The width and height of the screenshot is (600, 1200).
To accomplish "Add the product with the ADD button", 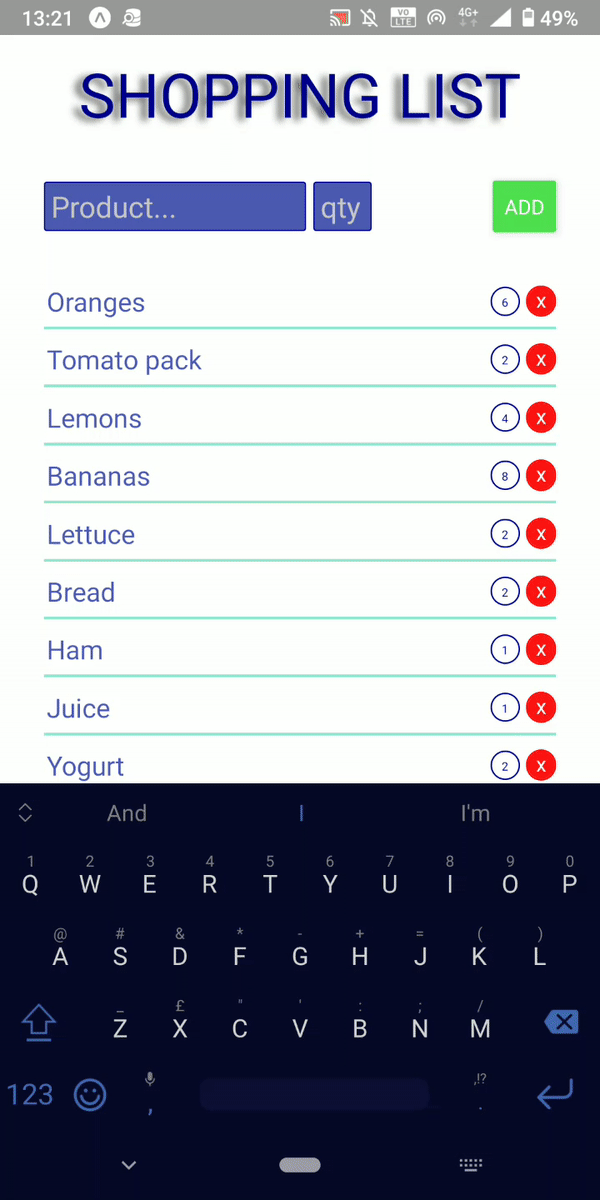I will [x=524, y=207].
